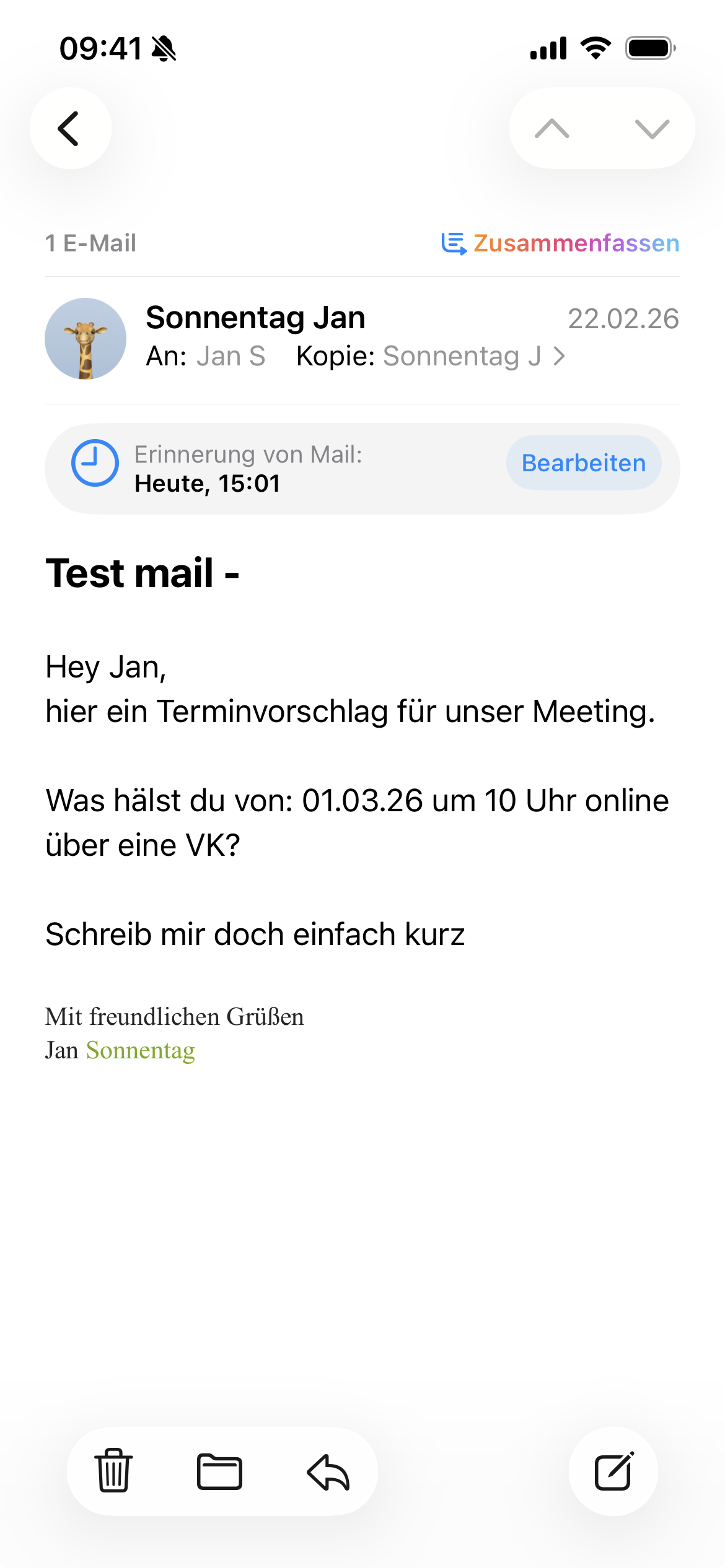Jump to the previous email
This screenshot has height=1568, width=725.
click(x=551, y=129)
